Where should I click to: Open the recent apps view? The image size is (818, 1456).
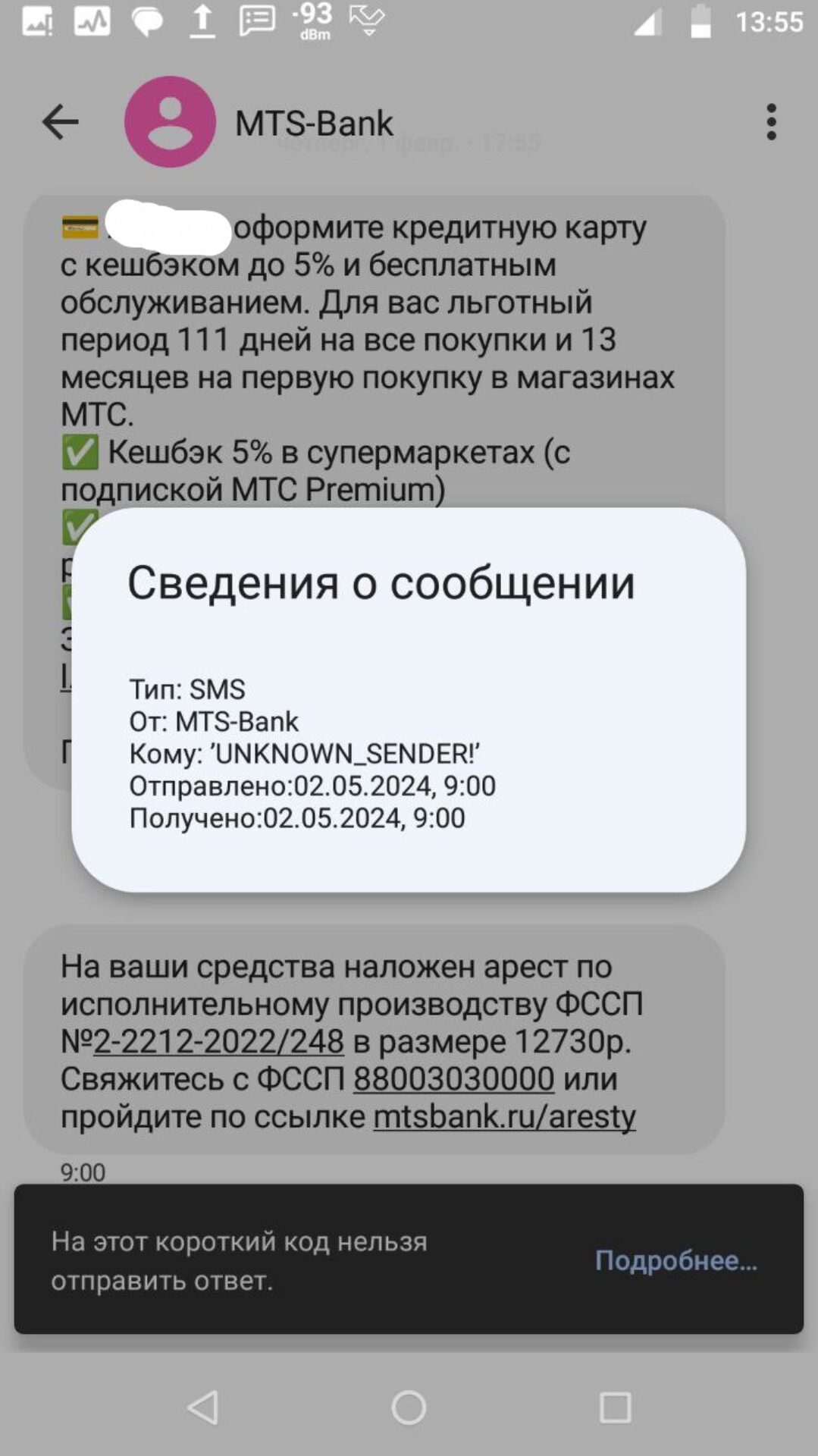pos(615,1407)
